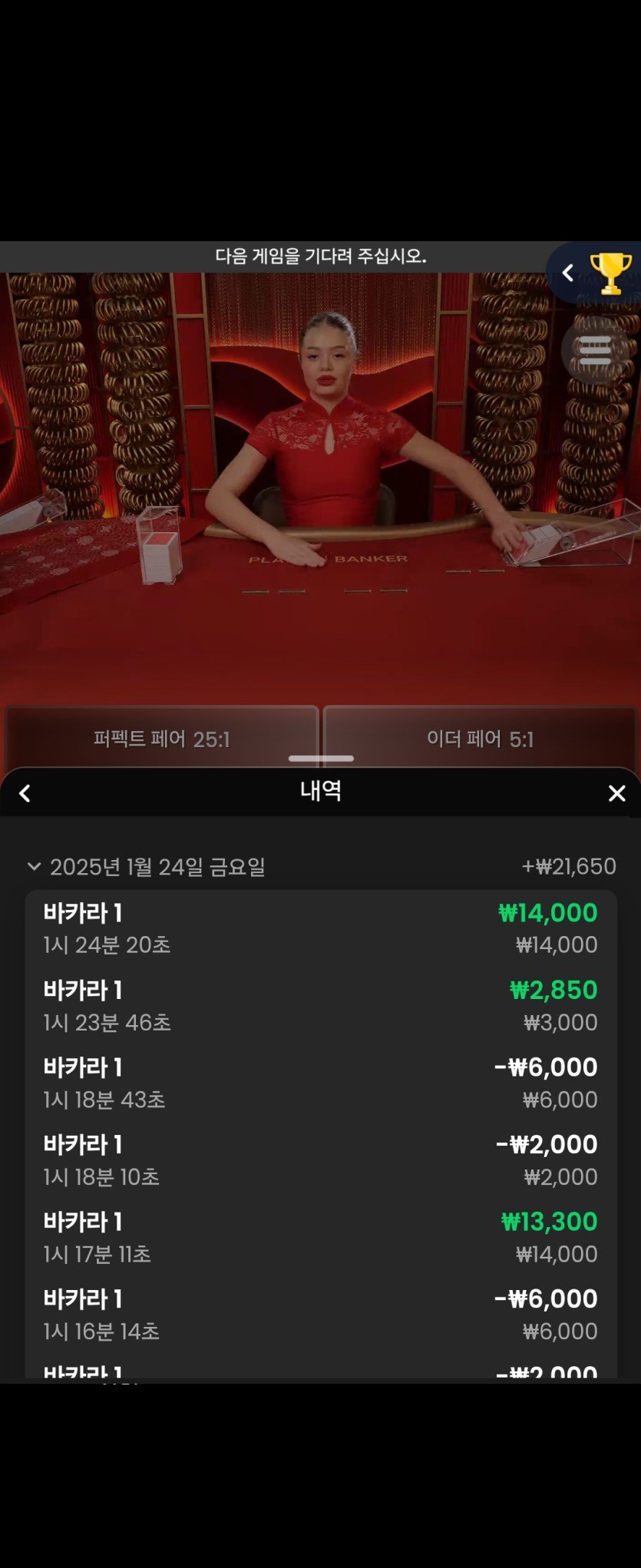Select the 이더 페어 5:1 bet area
Screen dimensions: 641x1568
(480, 737)
